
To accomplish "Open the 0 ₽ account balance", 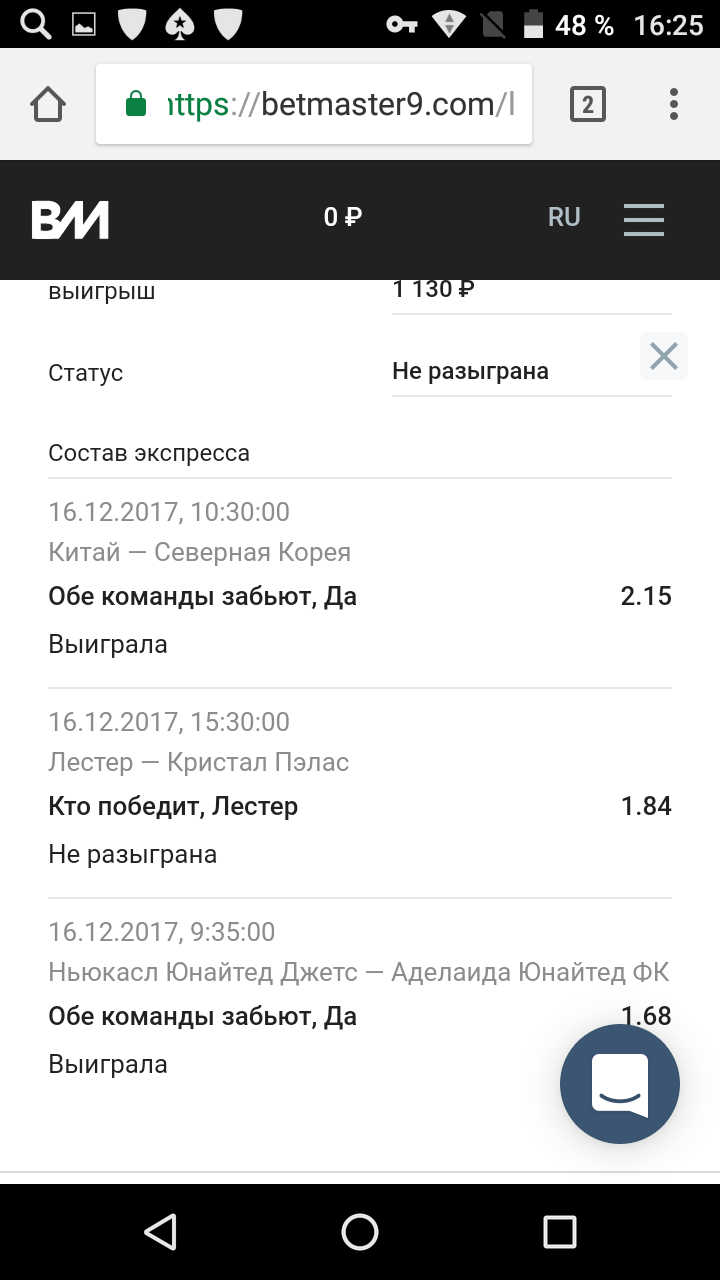I will click(342, 217).
